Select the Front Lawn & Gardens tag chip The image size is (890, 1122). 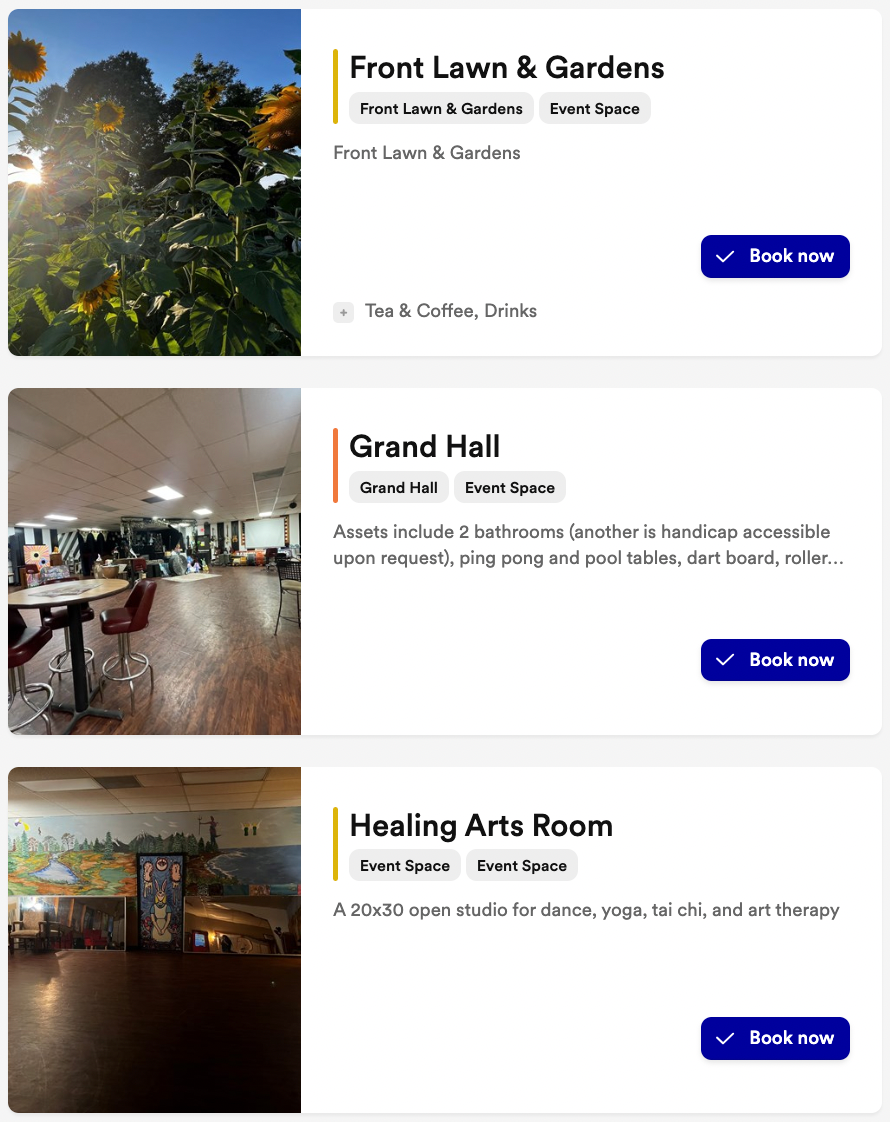click(441, 109)
